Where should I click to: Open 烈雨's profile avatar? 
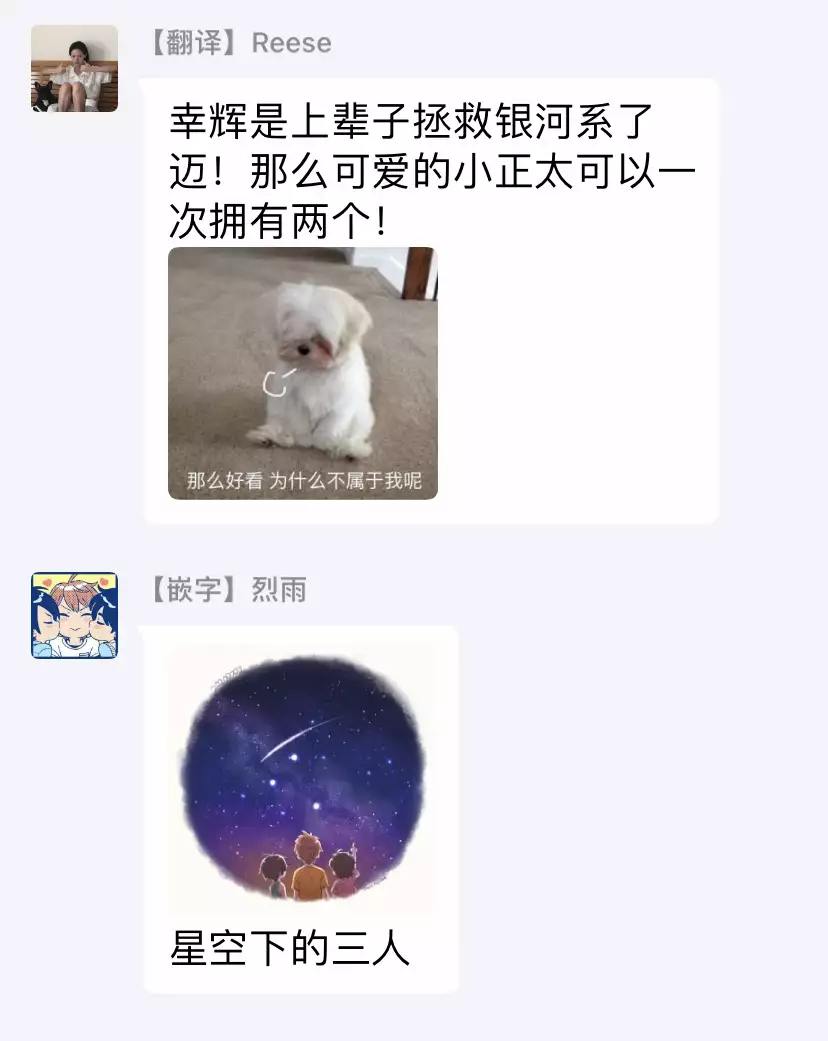74,615
